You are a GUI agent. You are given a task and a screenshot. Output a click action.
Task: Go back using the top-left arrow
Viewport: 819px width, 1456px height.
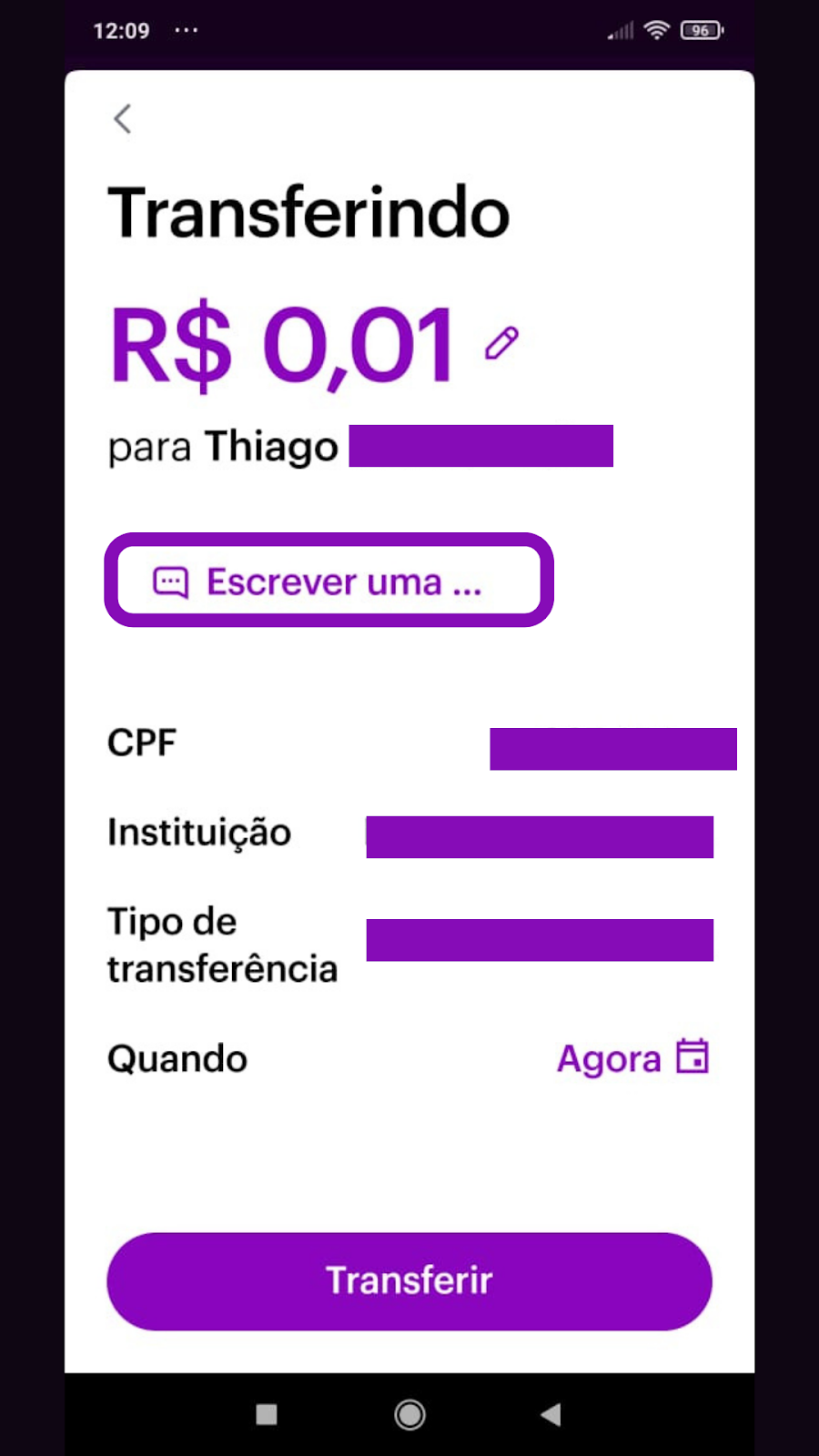(123, 118)
